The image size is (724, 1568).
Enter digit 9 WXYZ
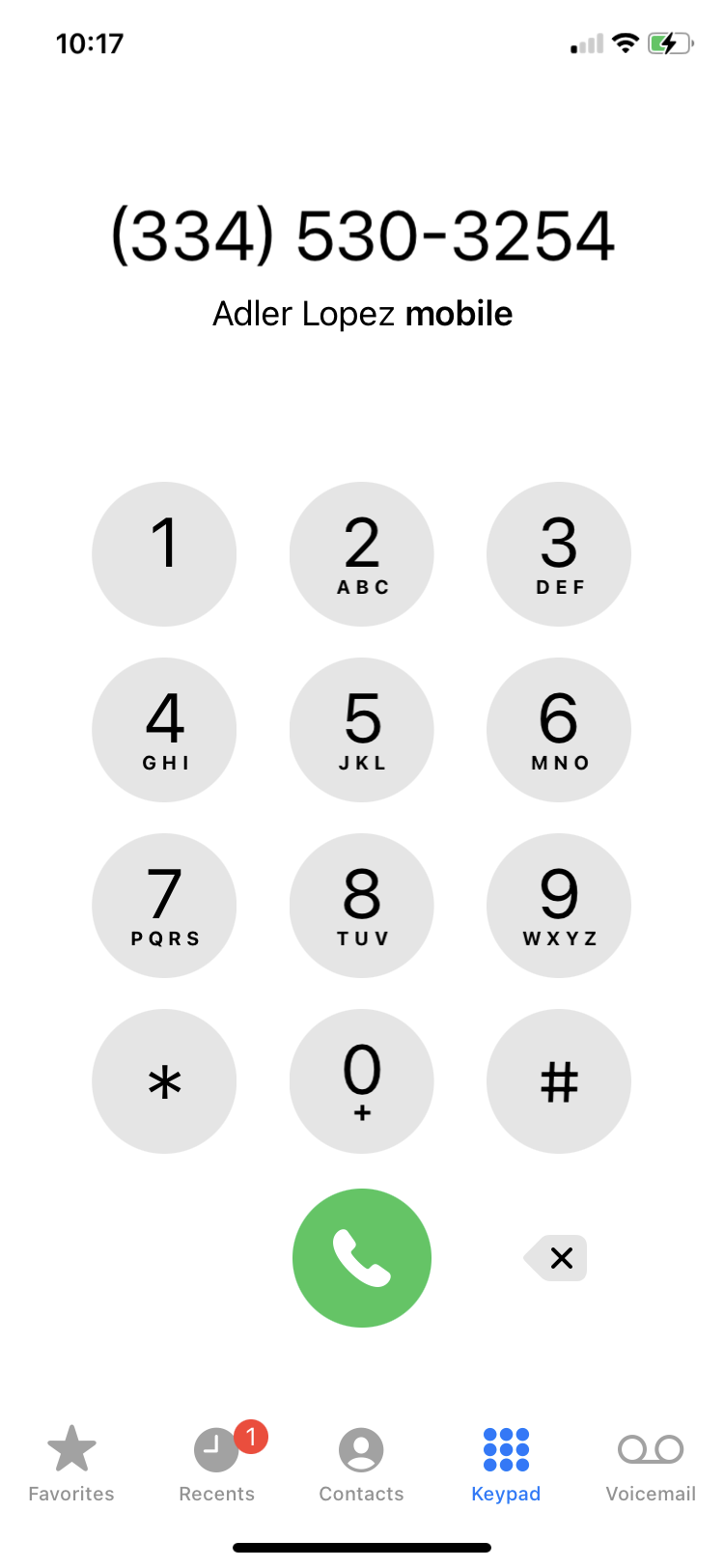pos(559,906)
